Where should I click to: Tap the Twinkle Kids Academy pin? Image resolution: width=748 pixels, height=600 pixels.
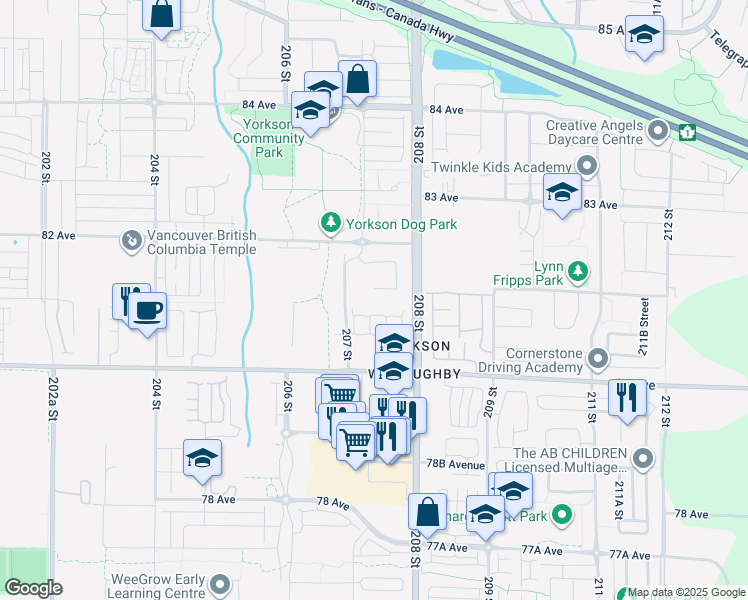click(x=587, y=166)
